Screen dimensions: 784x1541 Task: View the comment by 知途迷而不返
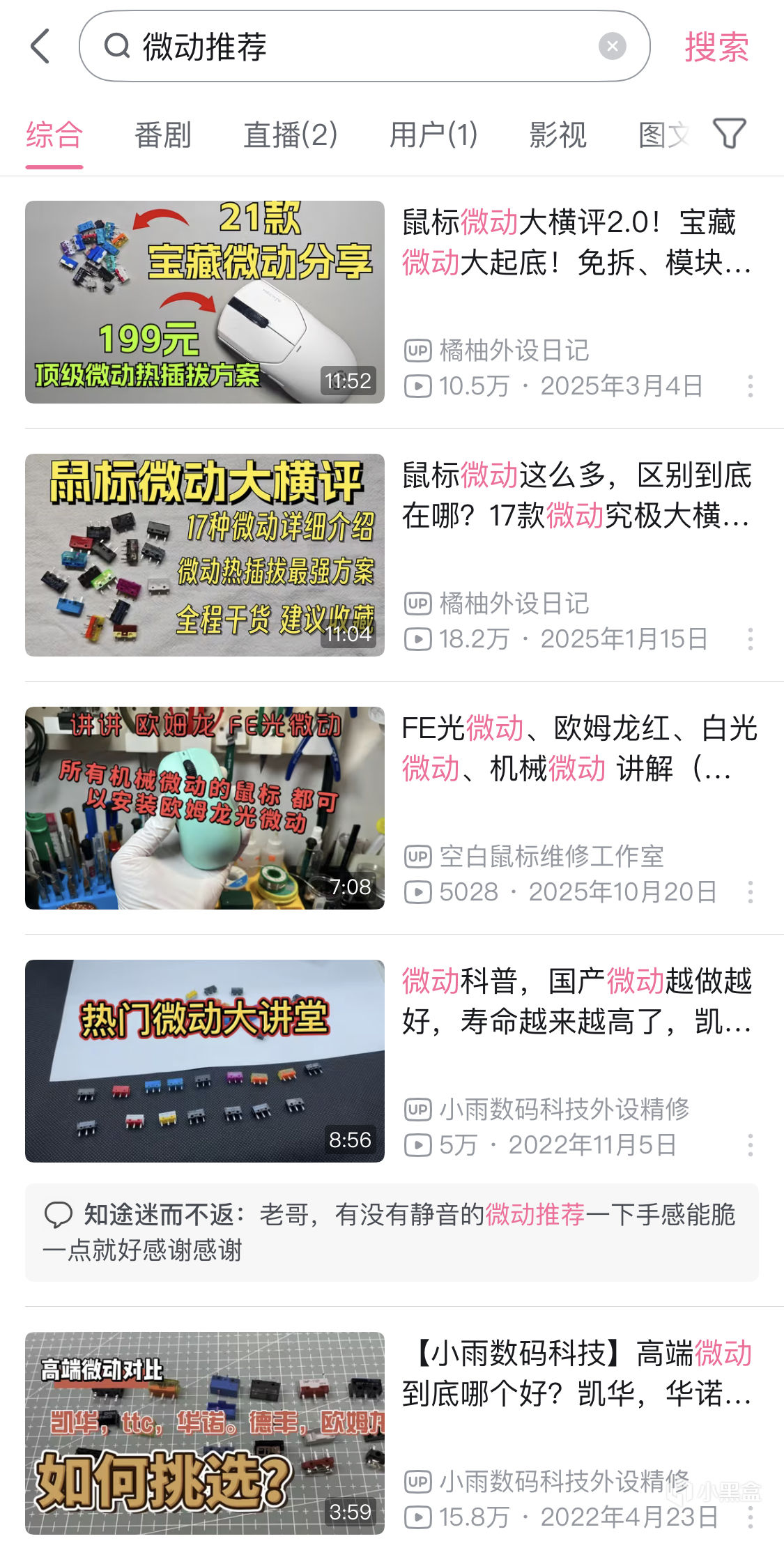pos(392,1232)
